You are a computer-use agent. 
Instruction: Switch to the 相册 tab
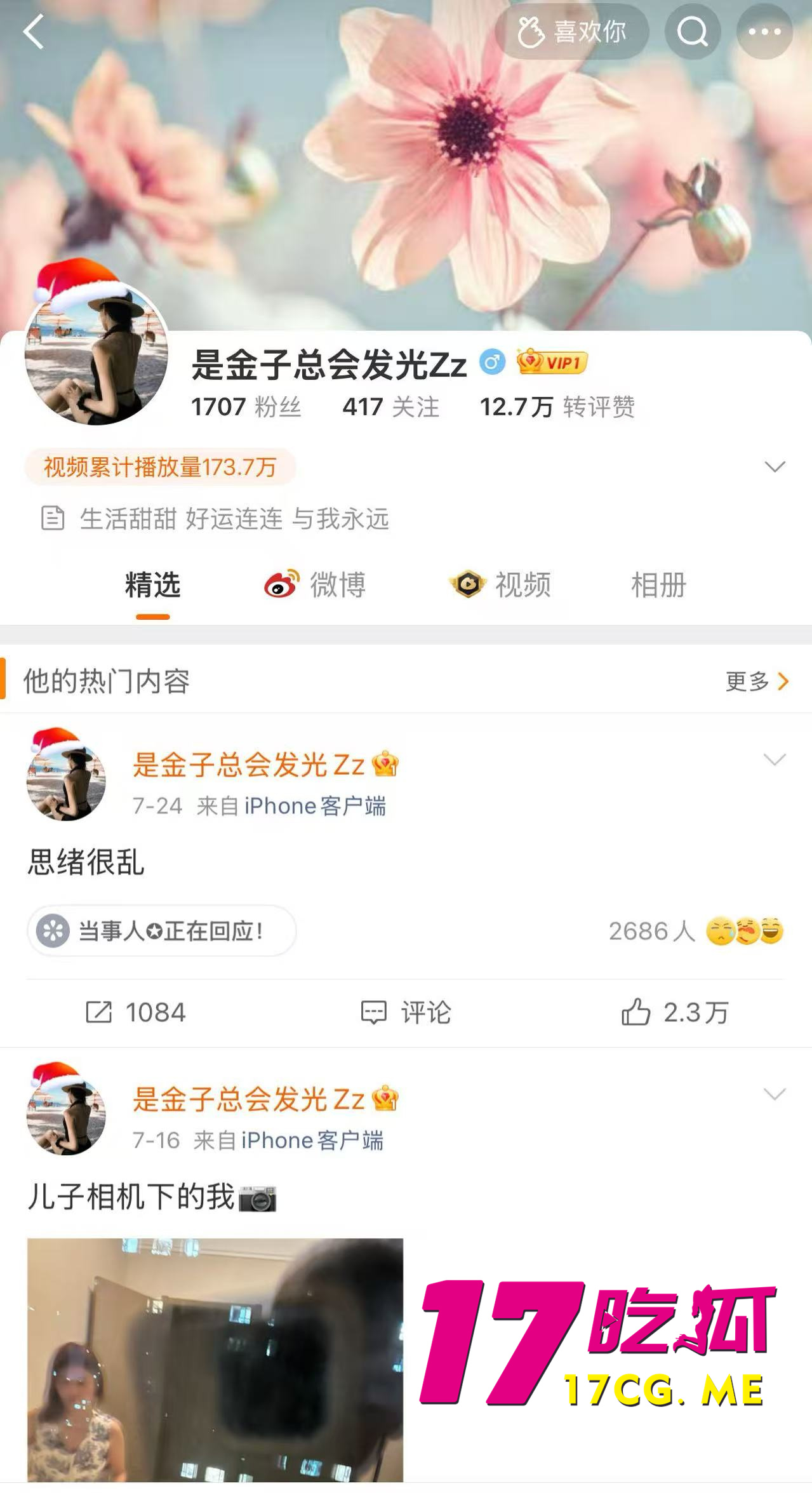(x=658, y=585)
